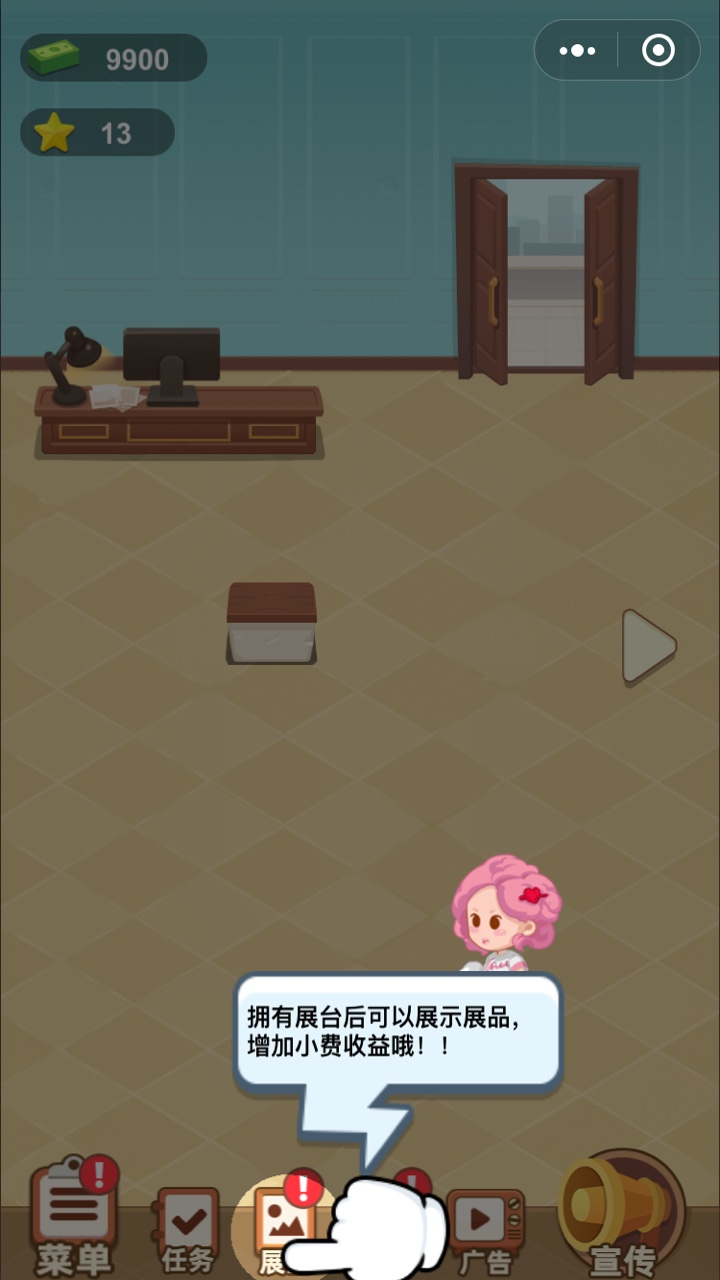The width and height of the screenshot is (720, 1280).
Task: Open the 广告 ads button
Action: [486, 1230]
